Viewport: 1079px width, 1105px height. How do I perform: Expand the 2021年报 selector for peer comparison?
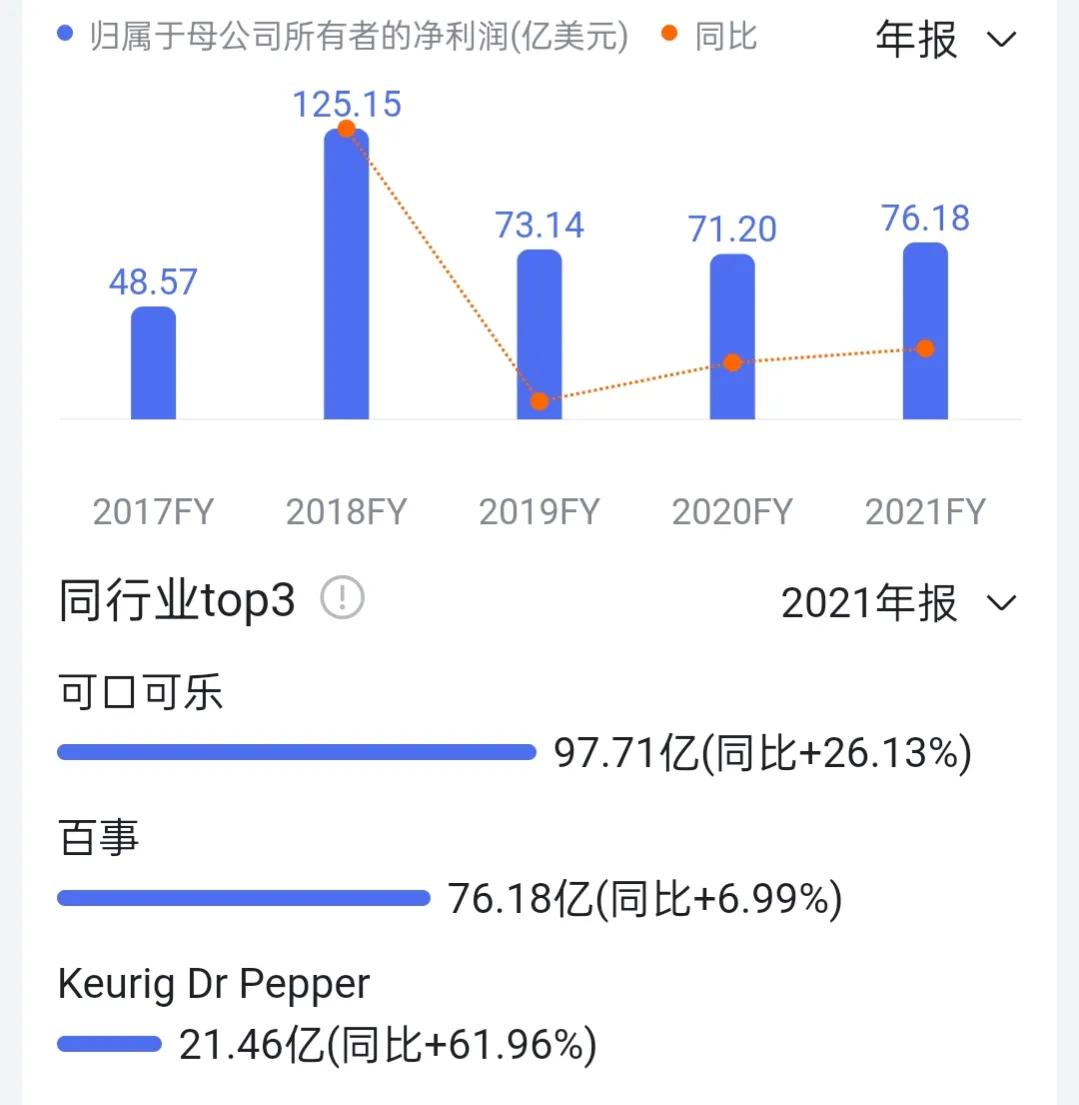866,602
